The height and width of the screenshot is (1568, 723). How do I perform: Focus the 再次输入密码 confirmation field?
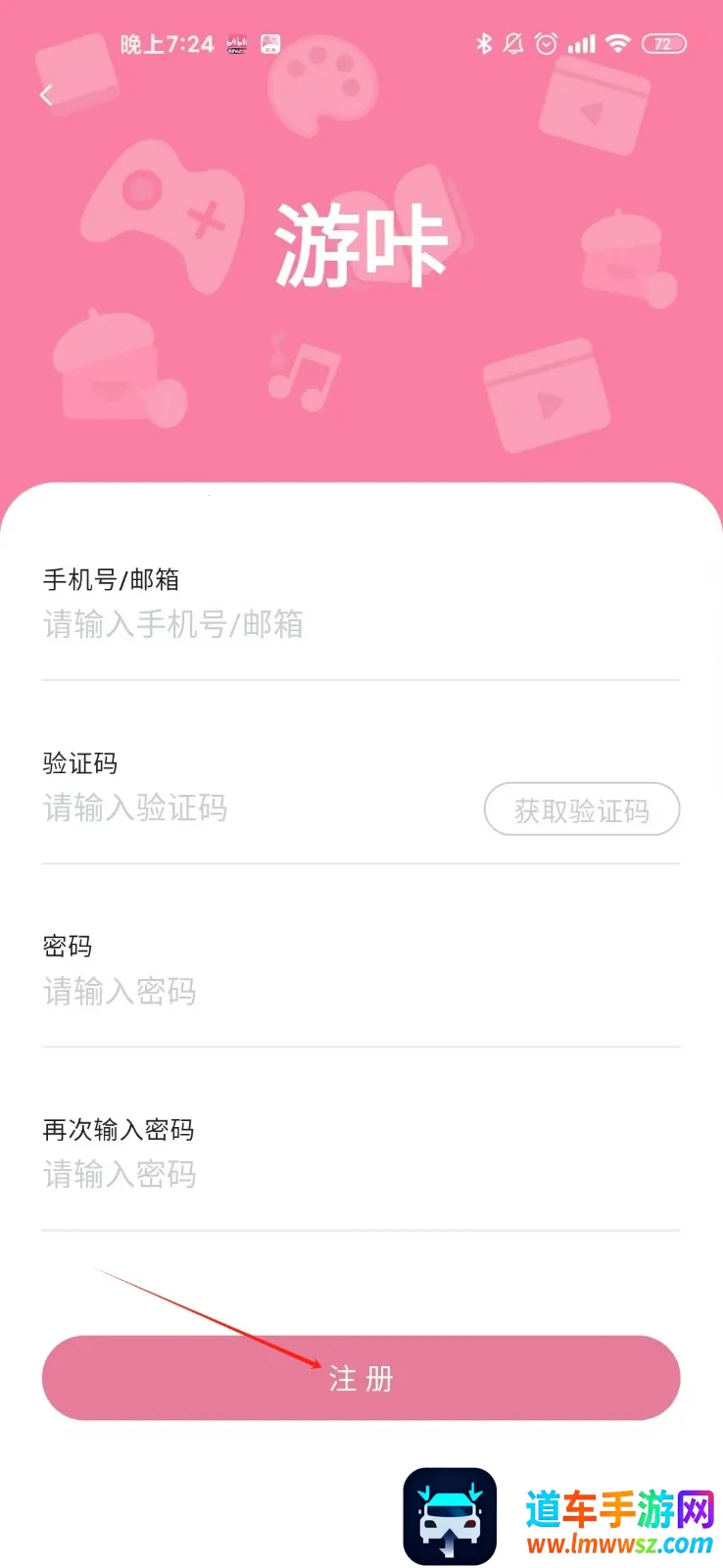click(294, 1174)
